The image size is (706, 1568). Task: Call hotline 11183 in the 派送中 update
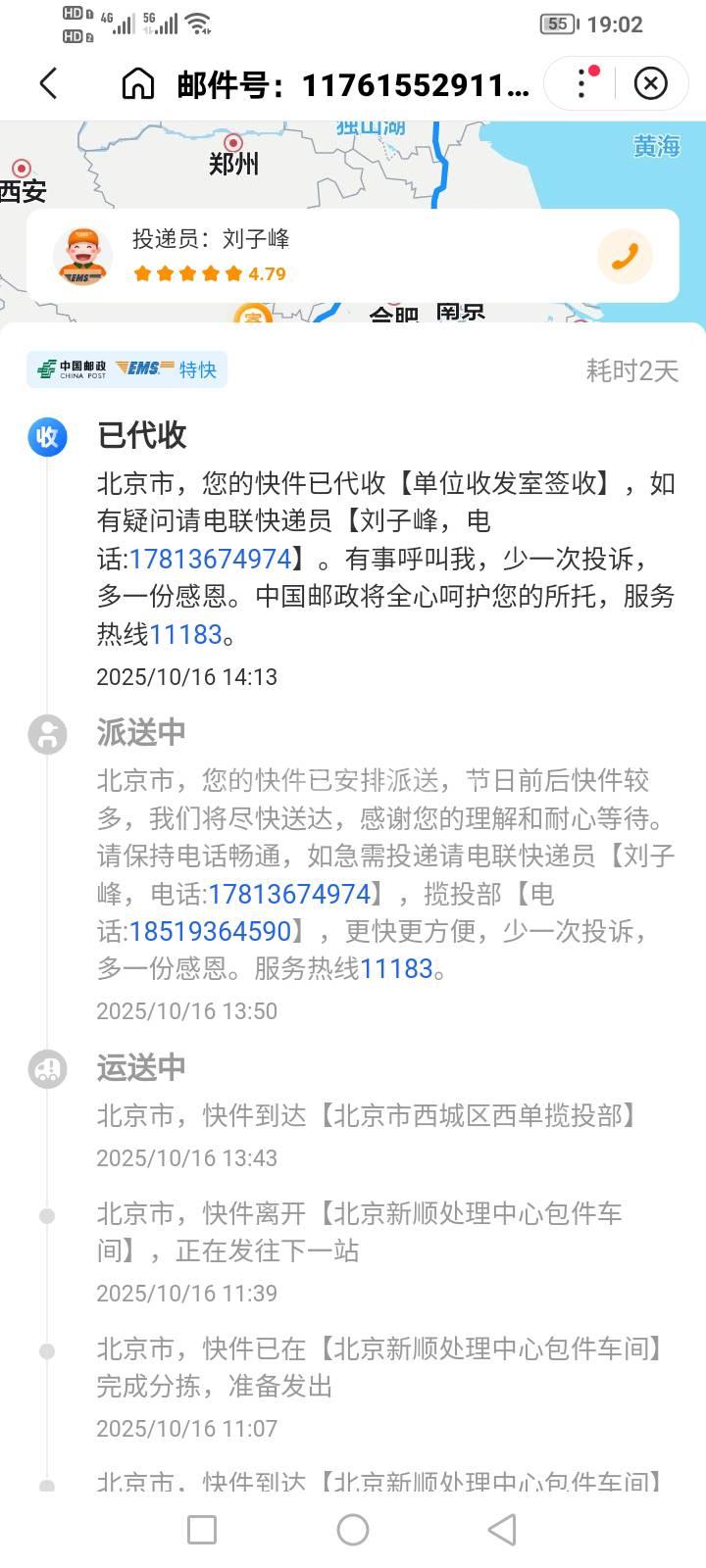point(396,968)
